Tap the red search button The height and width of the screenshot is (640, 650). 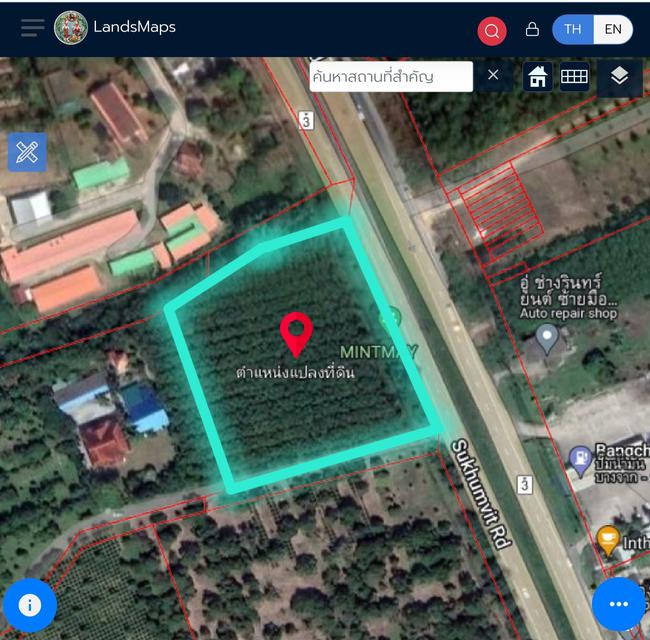491,30
